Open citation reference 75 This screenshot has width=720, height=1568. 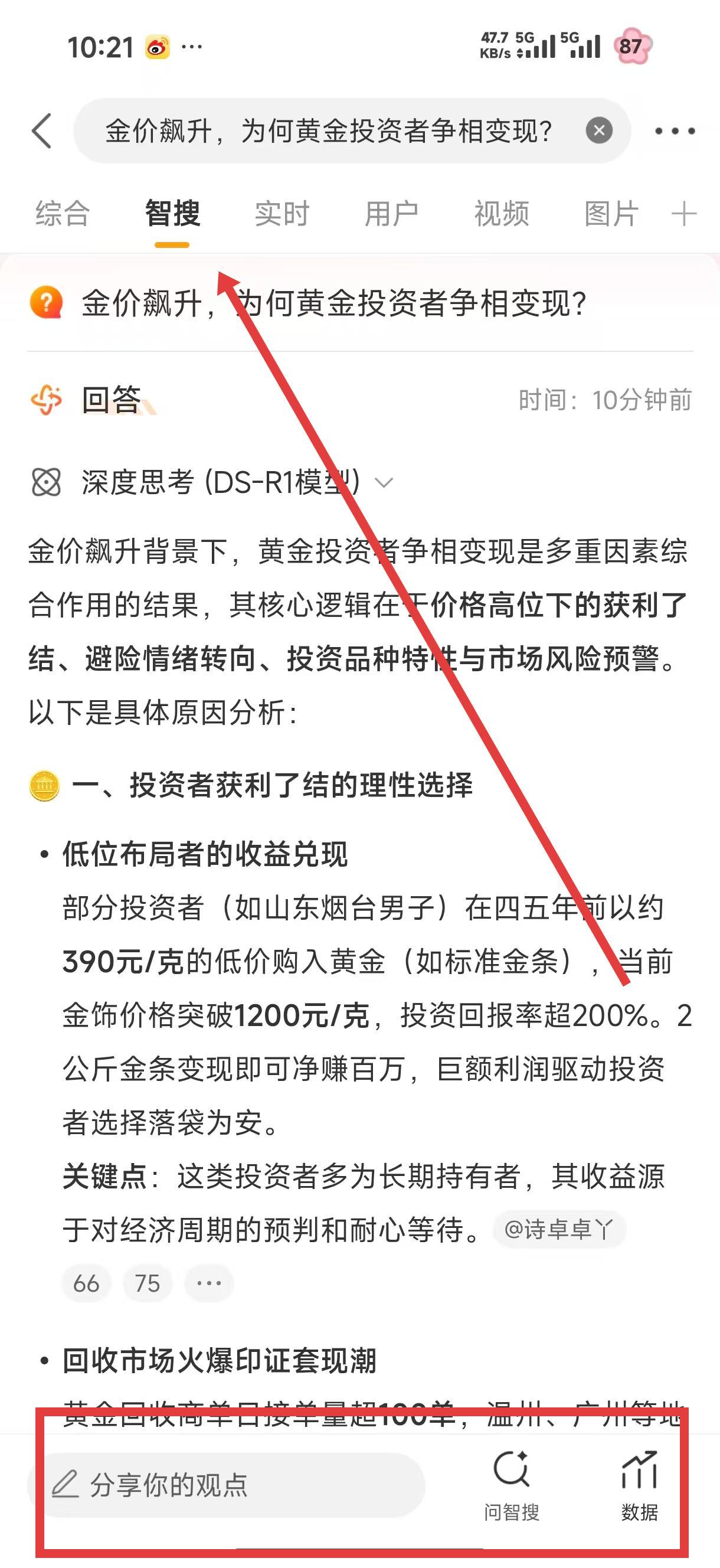[148, 1283]
